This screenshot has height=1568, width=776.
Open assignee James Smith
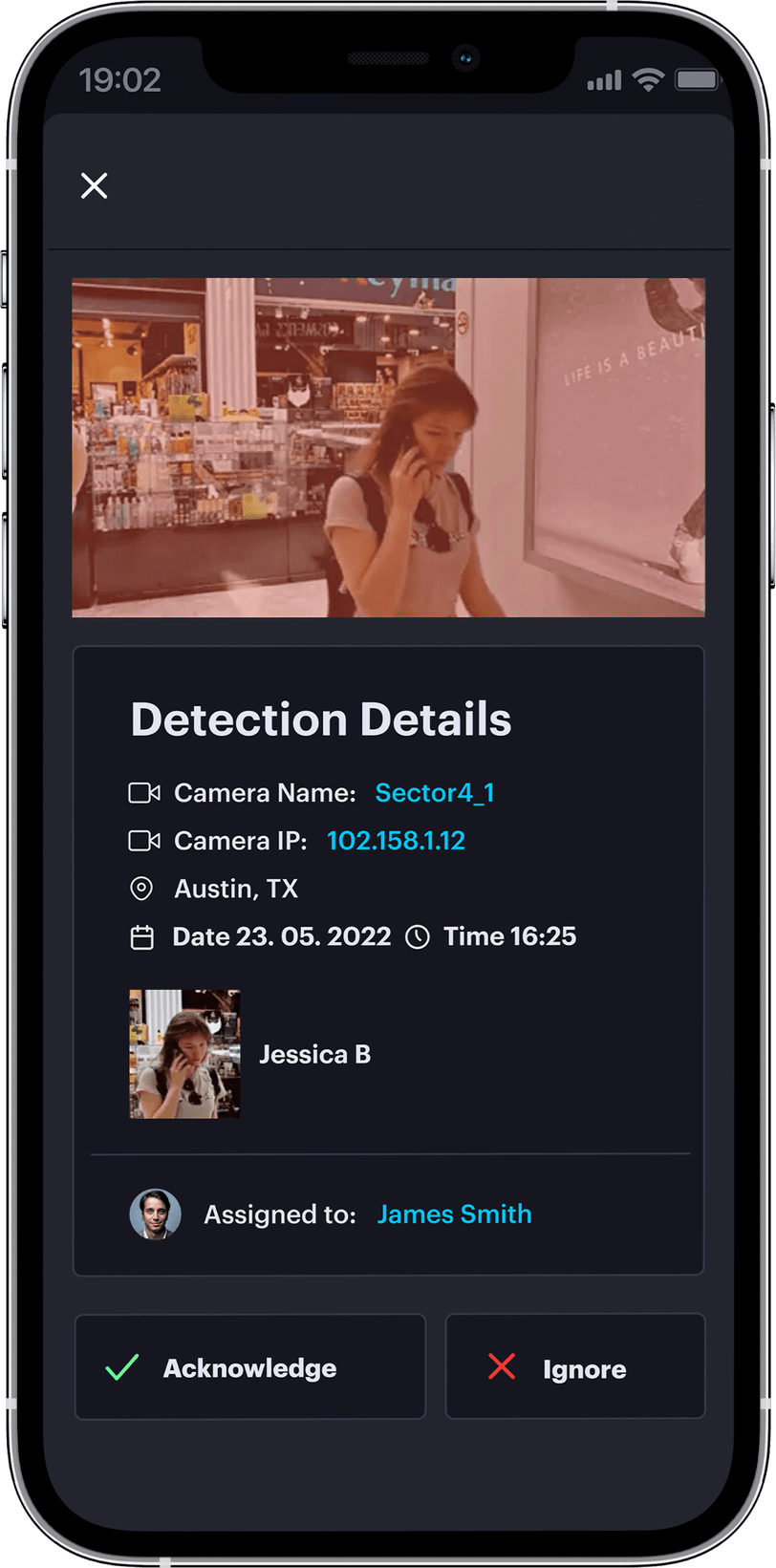click(x=454, y=1214)
